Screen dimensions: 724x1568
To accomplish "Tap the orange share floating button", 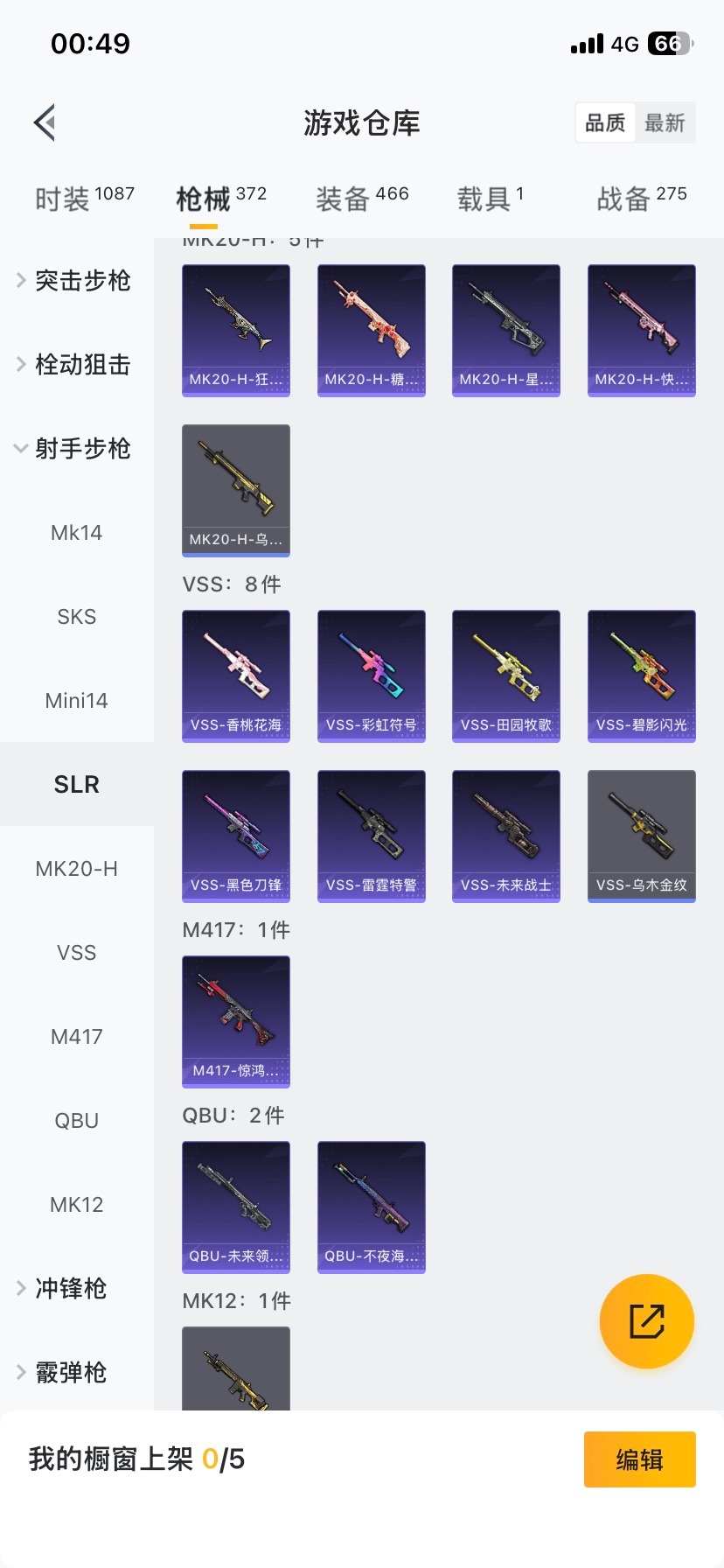I will pyautogui.click(x=647, y=1321).
